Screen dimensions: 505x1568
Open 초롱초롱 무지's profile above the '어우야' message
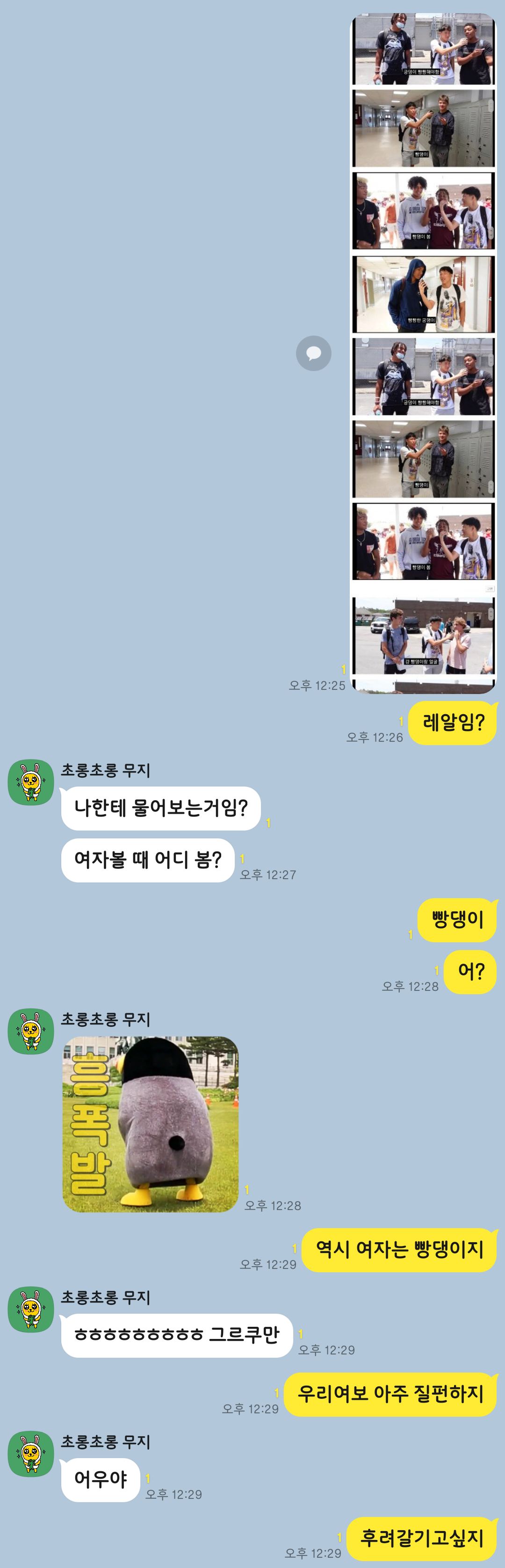tap(30, 1453)
